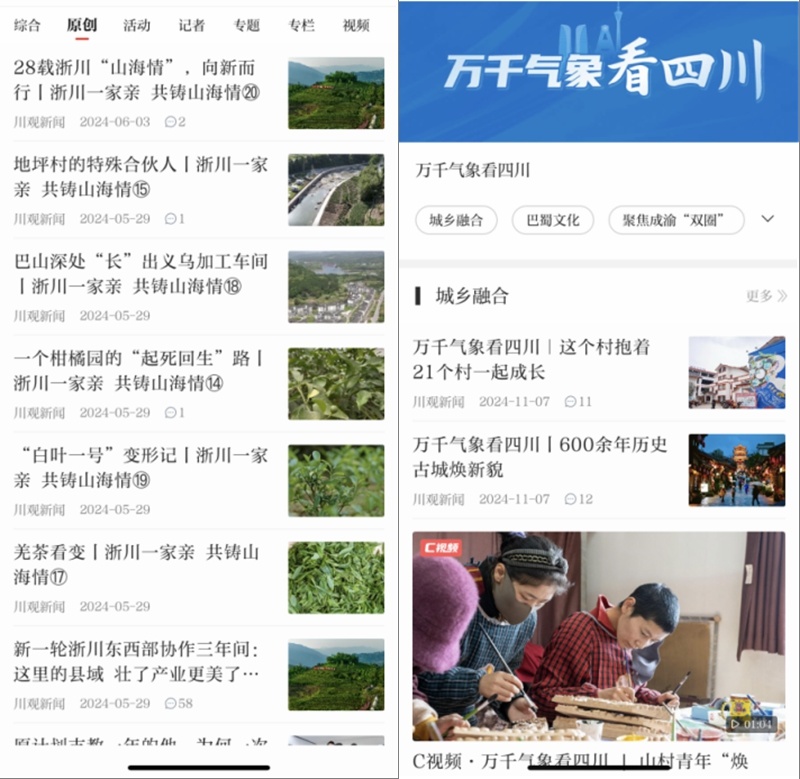Select the 巴蜀文化 chip
The width and height of the screenshot is (800, 779).
pyautogui.click(x=553, y=220)
